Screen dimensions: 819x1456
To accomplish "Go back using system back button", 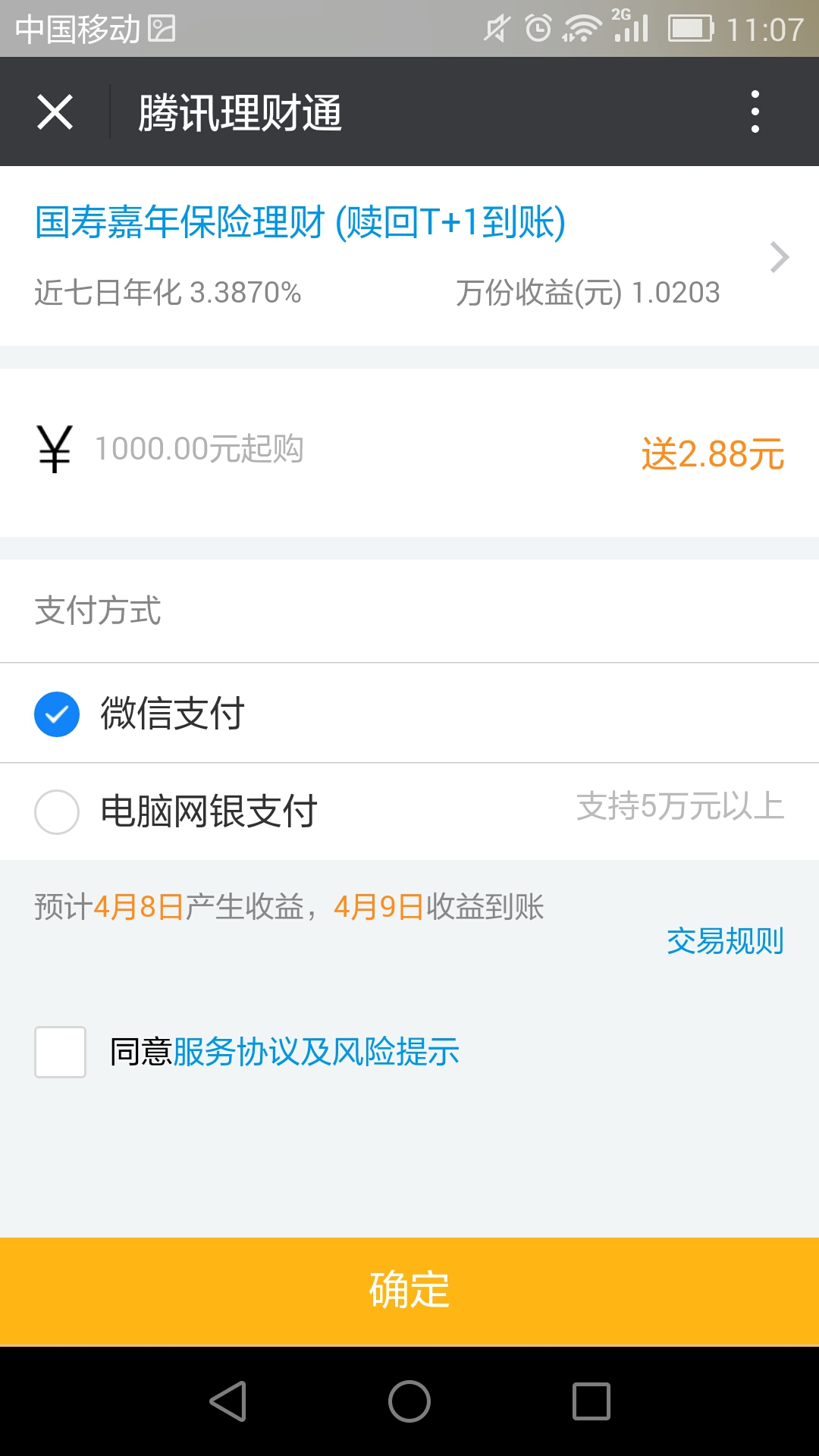I will pos(227,1401).
